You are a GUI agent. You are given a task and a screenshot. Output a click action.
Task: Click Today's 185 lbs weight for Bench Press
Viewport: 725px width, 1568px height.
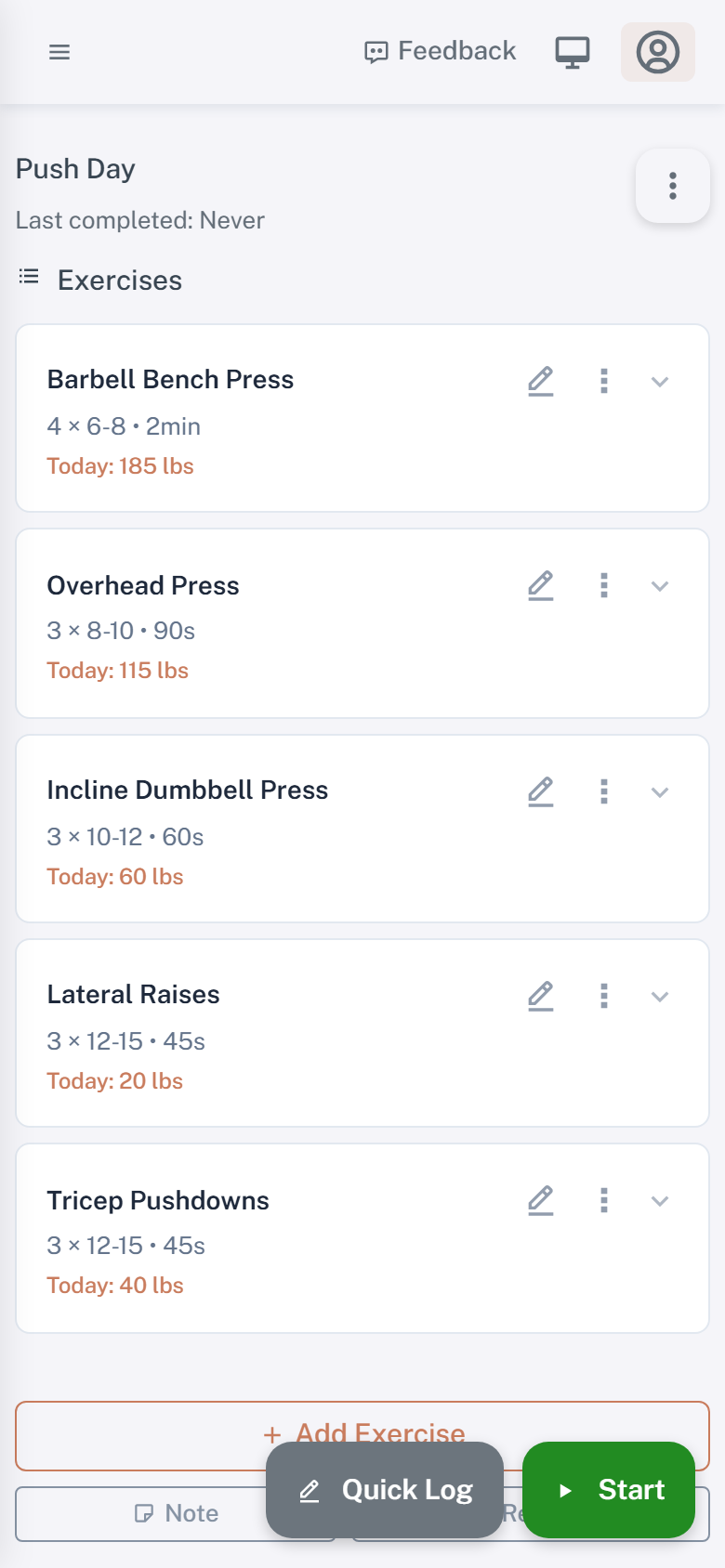pyautogui.click(x=119, y=464)
